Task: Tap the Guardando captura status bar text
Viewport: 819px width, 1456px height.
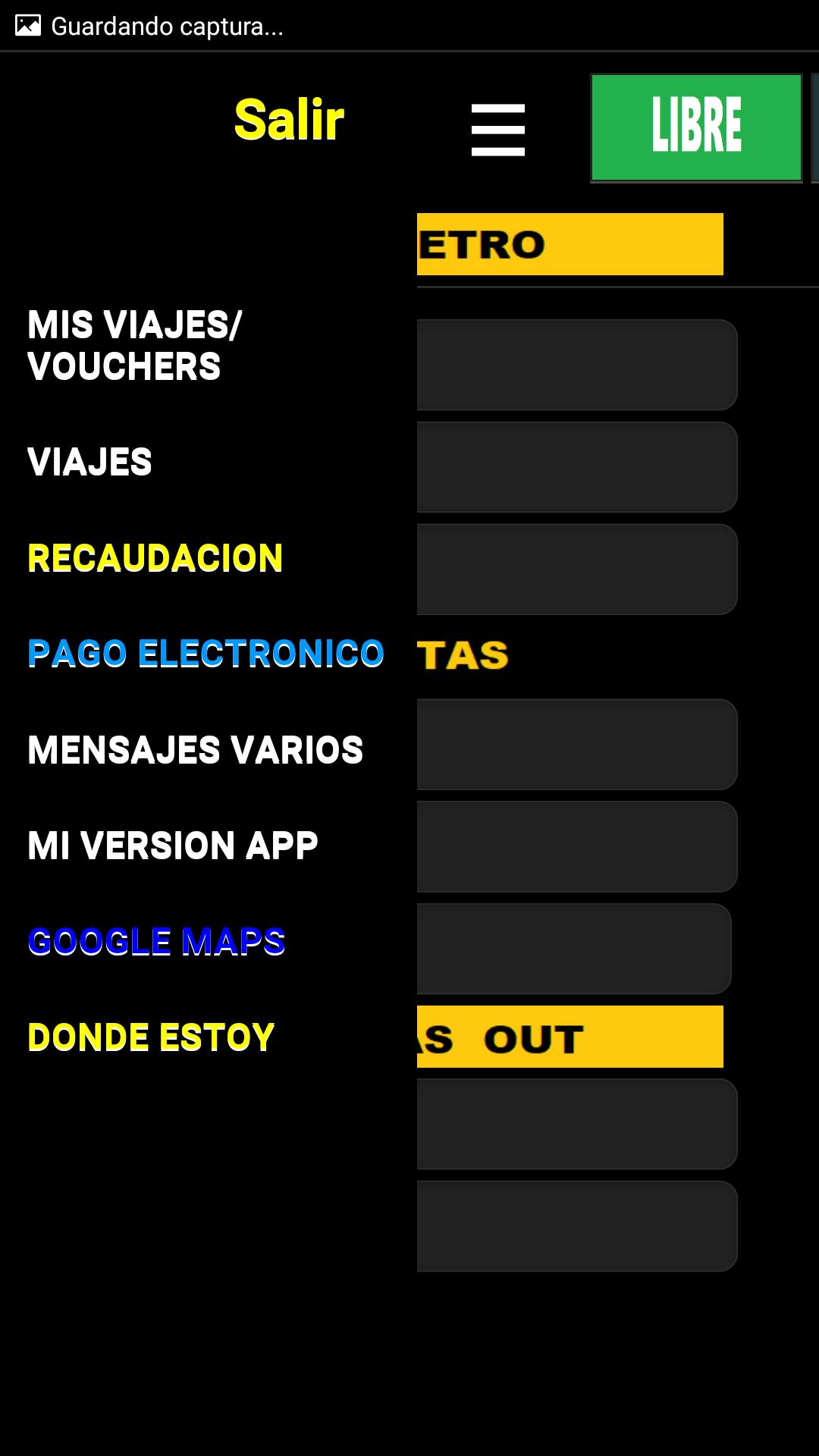Action: (167, 25)
